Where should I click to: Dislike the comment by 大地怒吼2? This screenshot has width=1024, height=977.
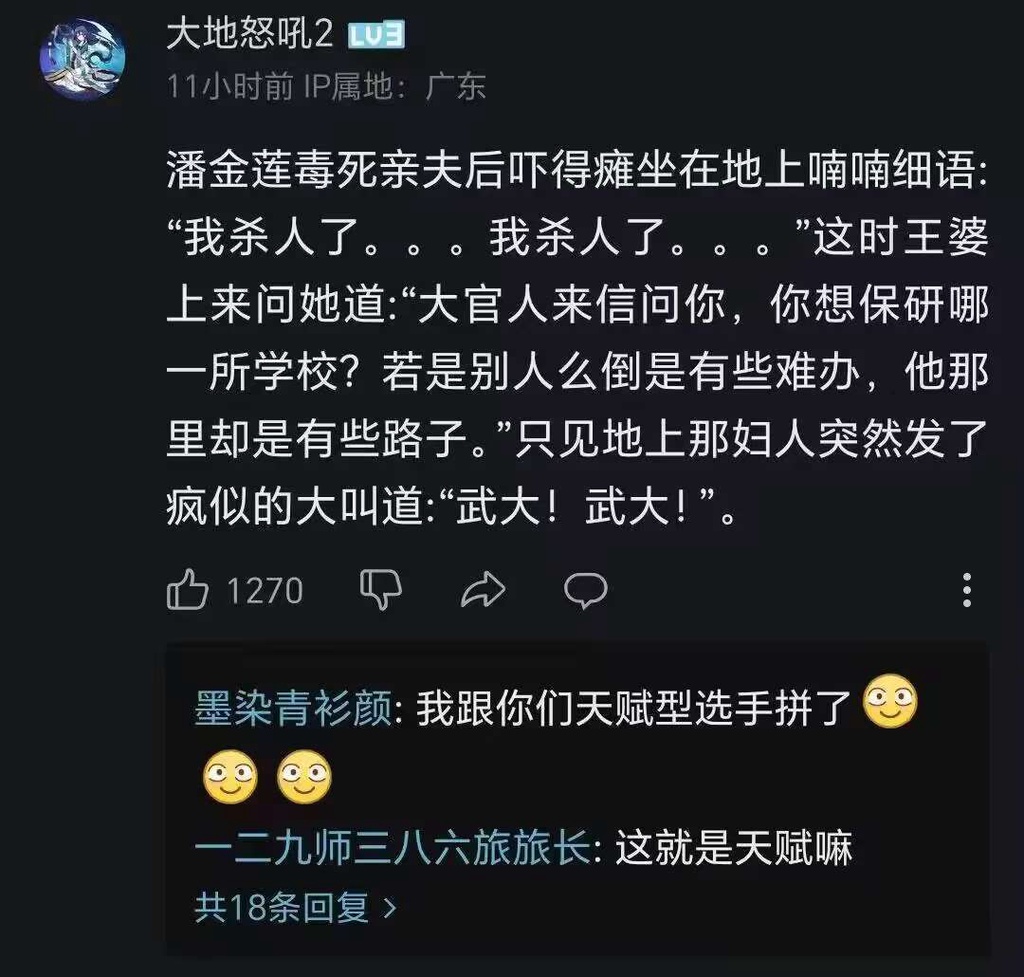[x=380, y=590]
